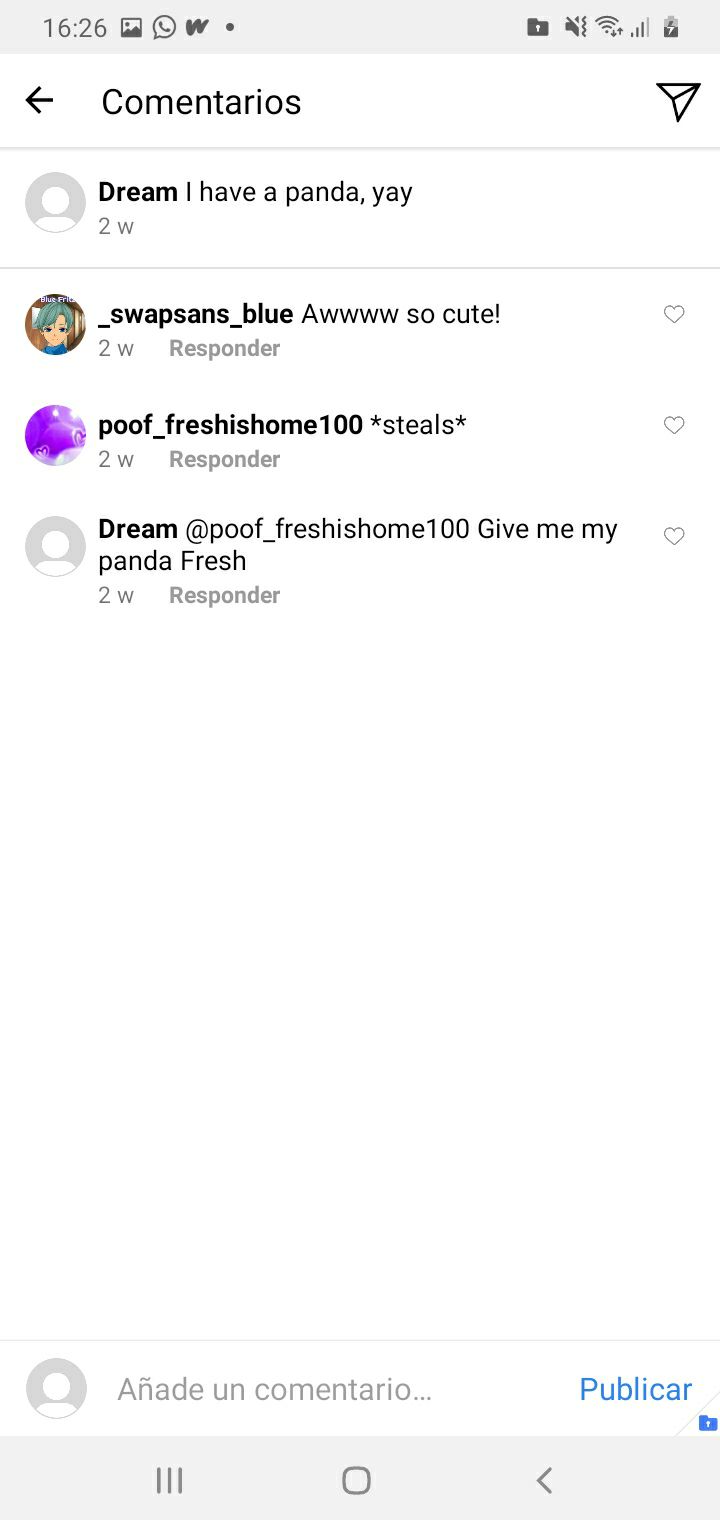
Task: Tap Publicar to post the comment
Action: (x=635, y=1389)
